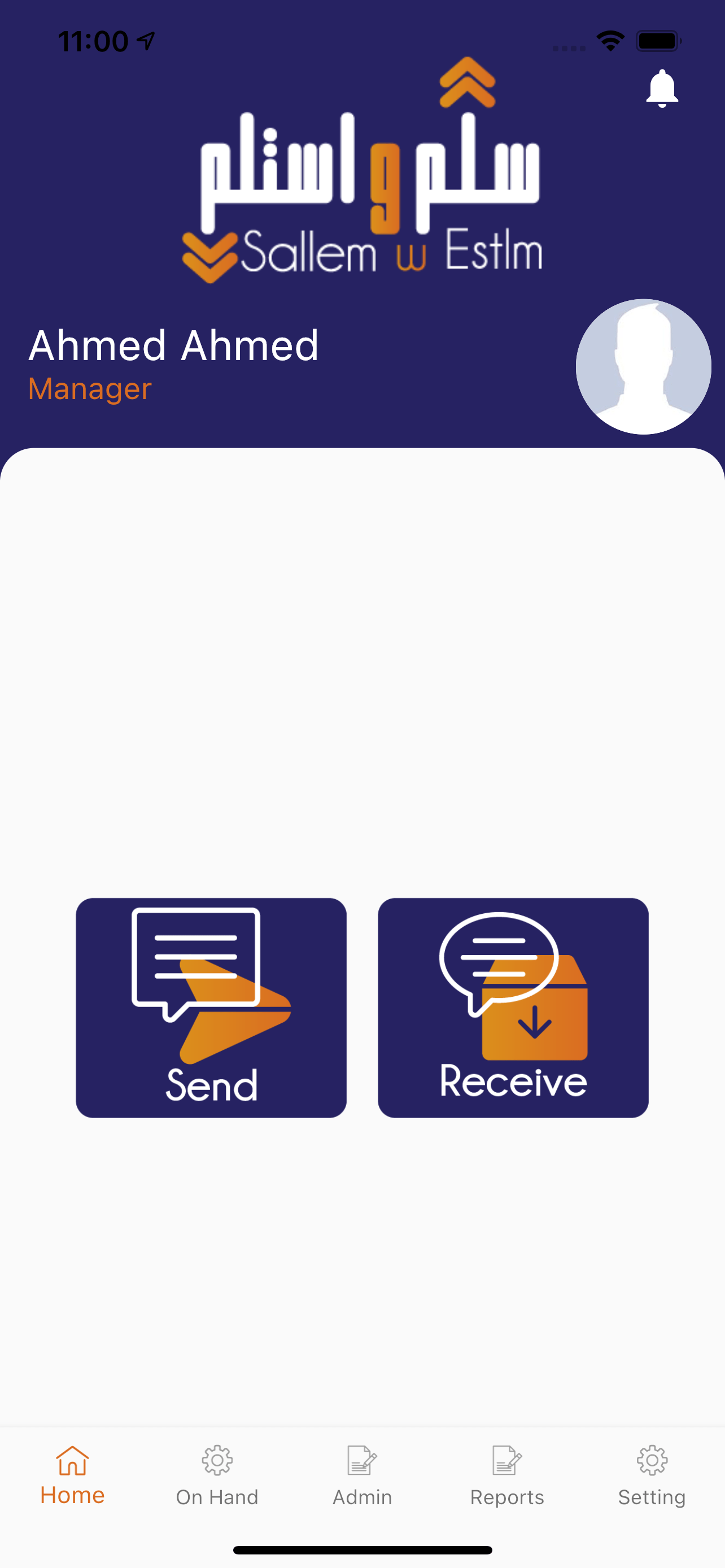Tap Ahmed Ahmed's profile picture

pyautogui.click(x=644, y=366)
